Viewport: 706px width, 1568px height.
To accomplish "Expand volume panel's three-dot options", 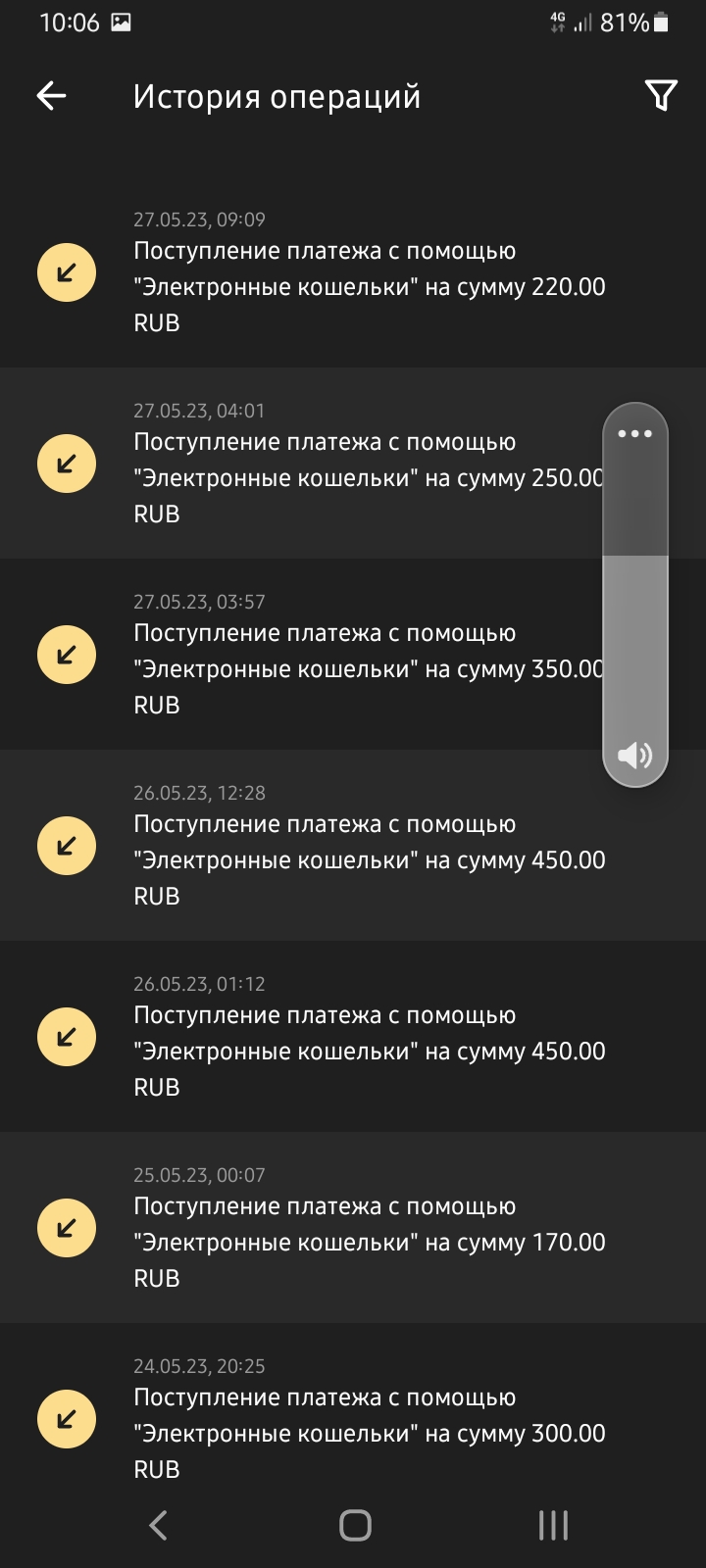I will [x=634, y=433].
